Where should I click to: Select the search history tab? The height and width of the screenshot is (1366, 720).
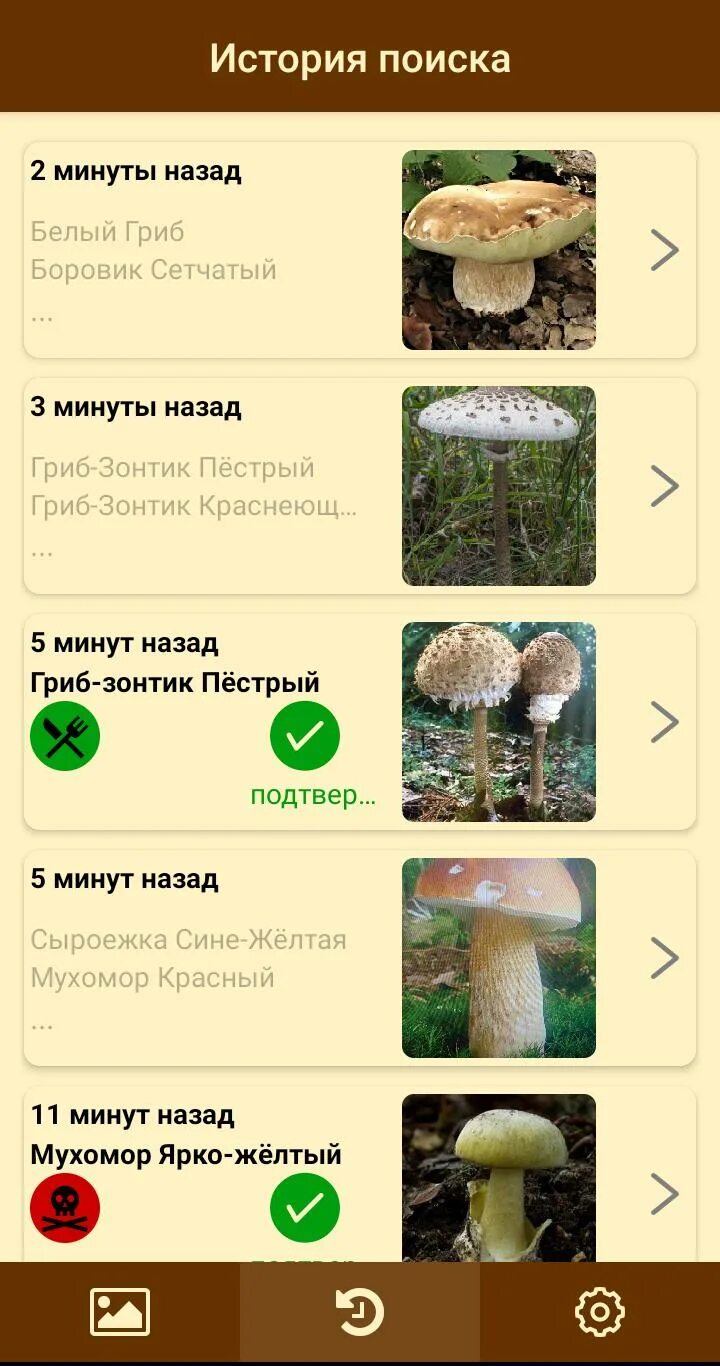click(x=360, y=1312)
